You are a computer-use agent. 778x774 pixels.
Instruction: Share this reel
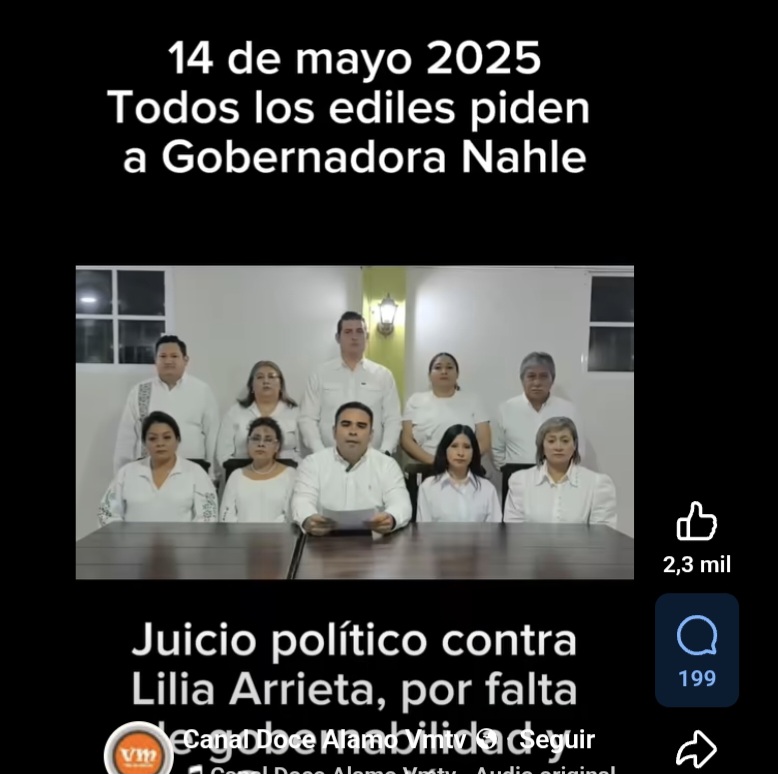click(x=697, y=750)
